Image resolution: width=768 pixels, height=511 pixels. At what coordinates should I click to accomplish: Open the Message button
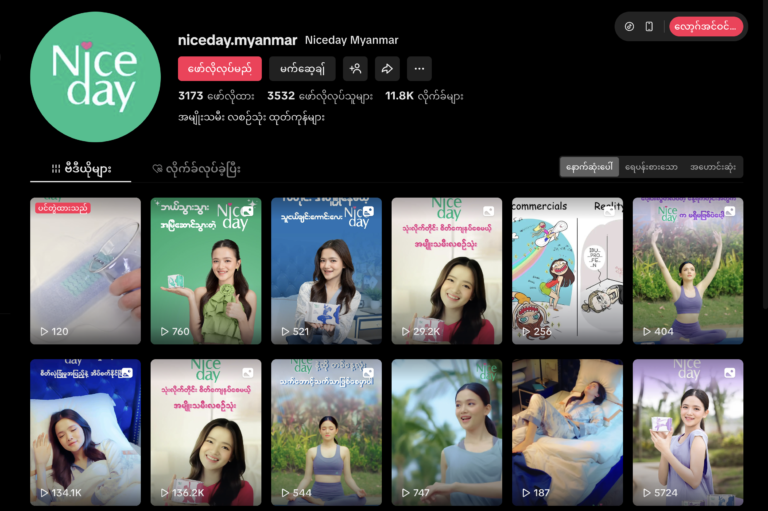tap(302, 69)
